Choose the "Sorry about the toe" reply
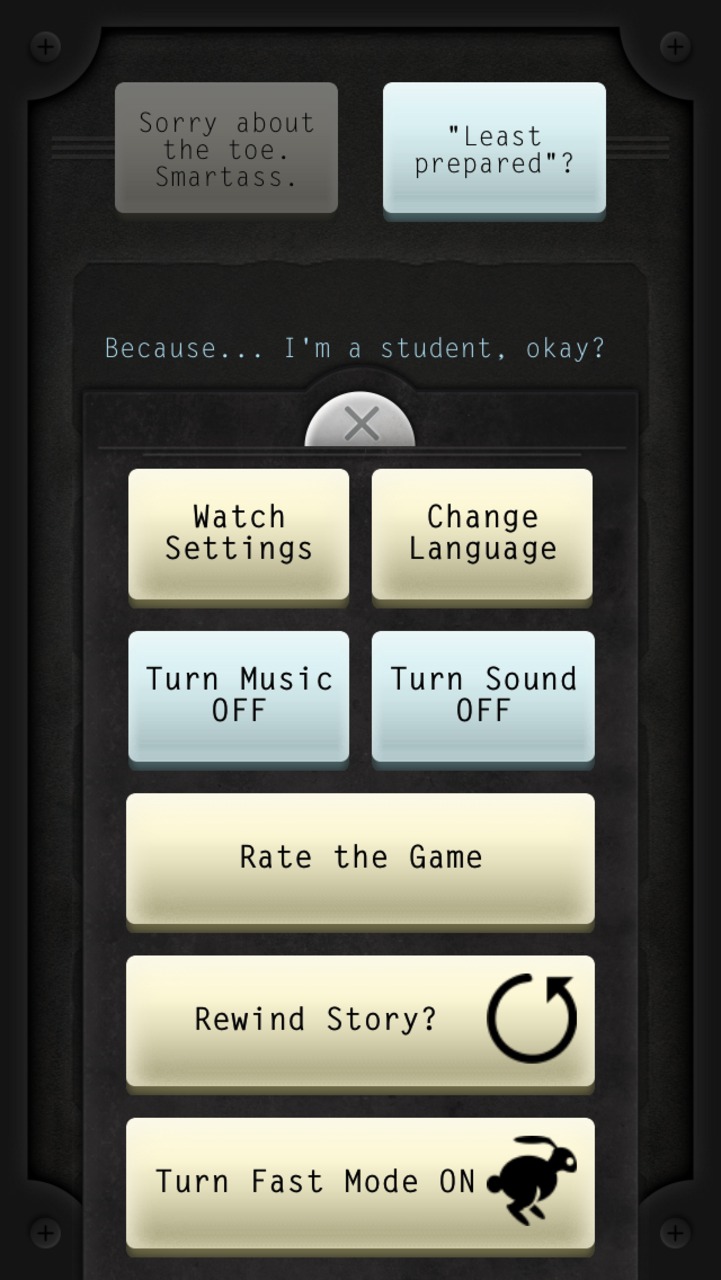 pos(226,148)
